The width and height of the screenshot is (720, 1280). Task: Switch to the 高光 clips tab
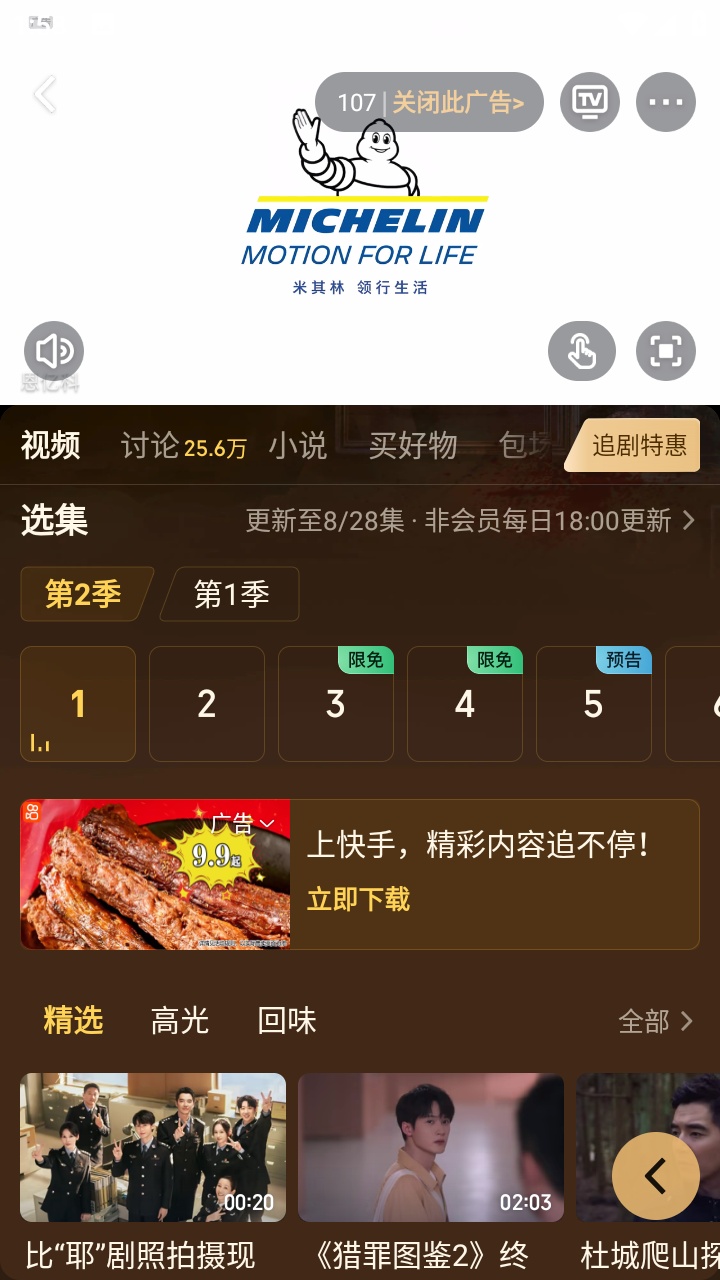(180, 1021)
